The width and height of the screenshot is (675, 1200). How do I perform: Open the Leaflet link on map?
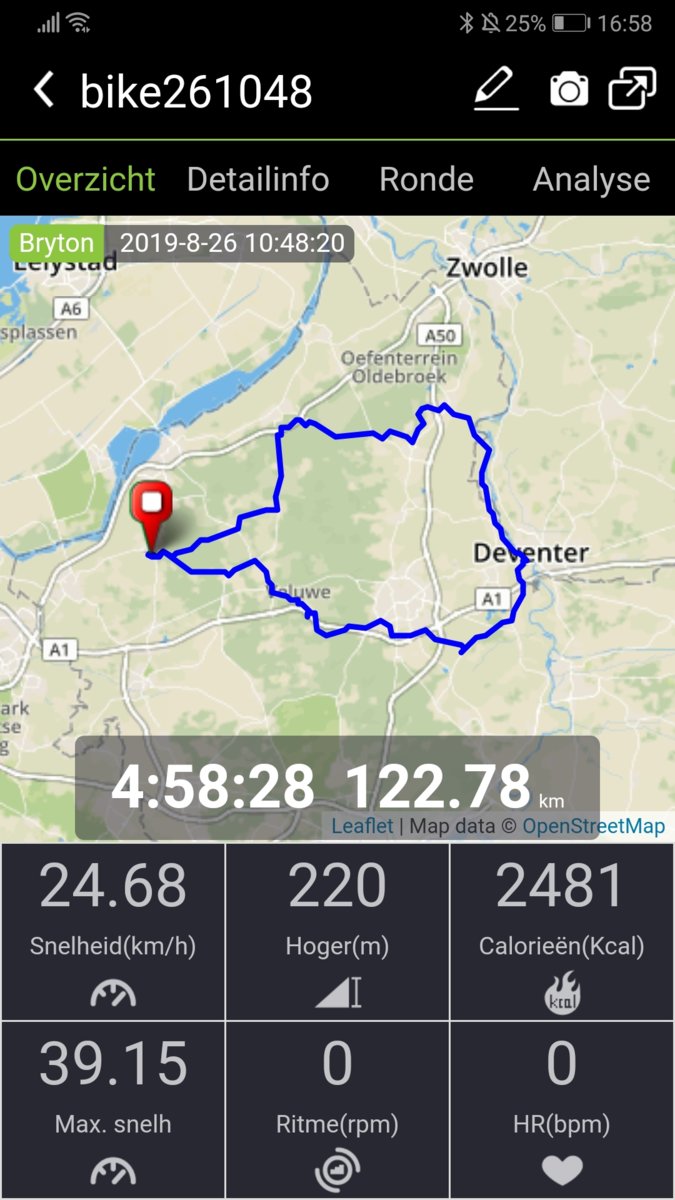point(362,826)
